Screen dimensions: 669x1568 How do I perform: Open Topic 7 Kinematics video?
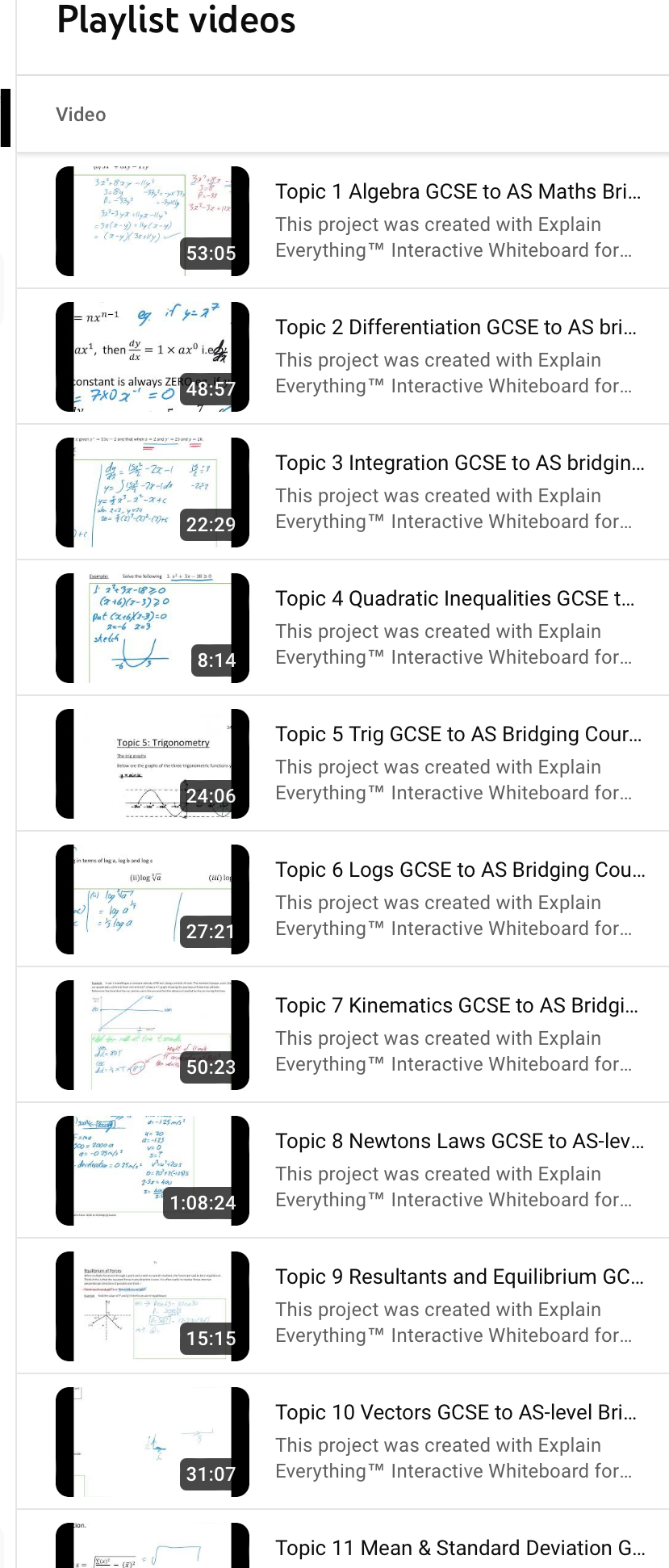[456, 1006]
